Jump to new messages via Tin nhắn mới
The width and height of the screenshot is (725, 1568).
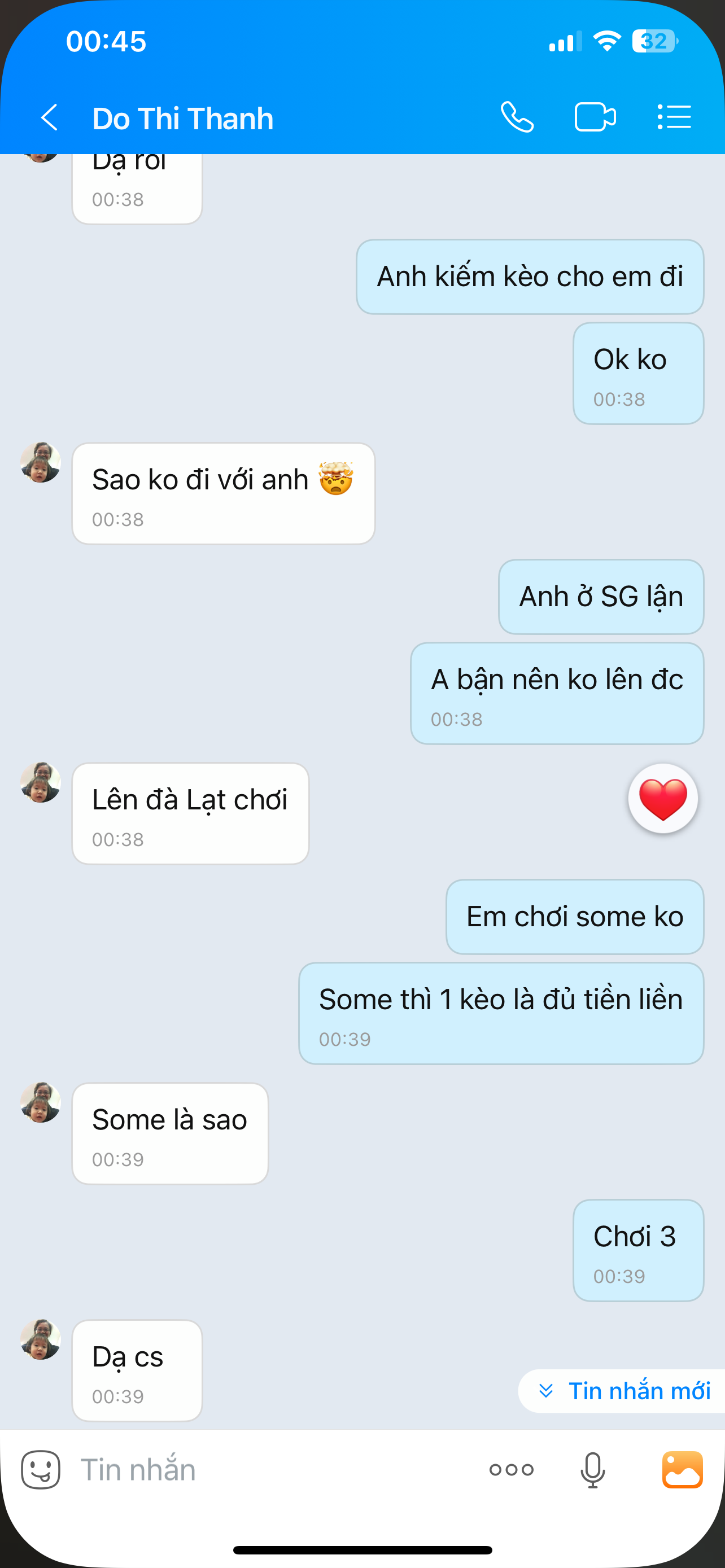tap(624, 1391)
